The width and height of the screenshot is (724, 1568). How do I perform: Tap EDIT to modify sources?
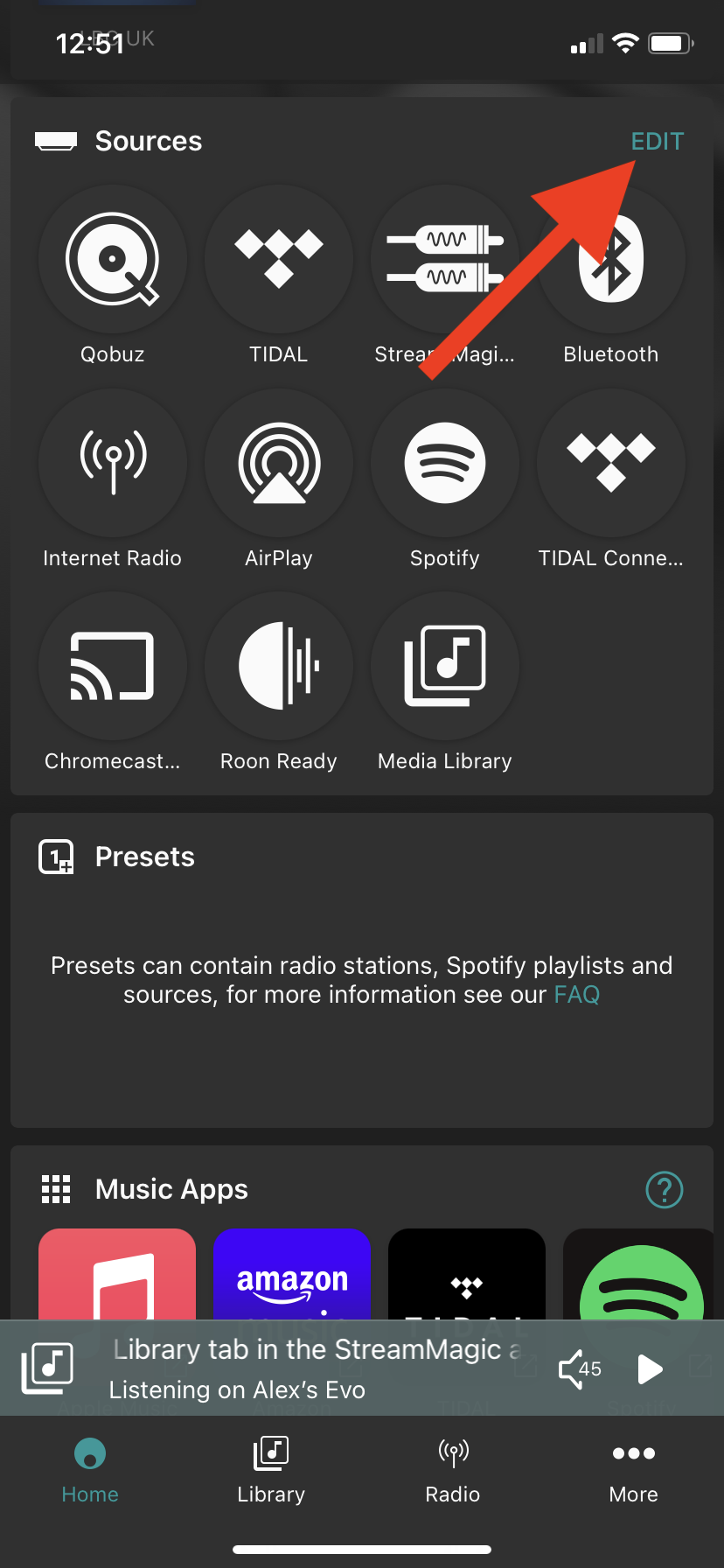(658, 142)
